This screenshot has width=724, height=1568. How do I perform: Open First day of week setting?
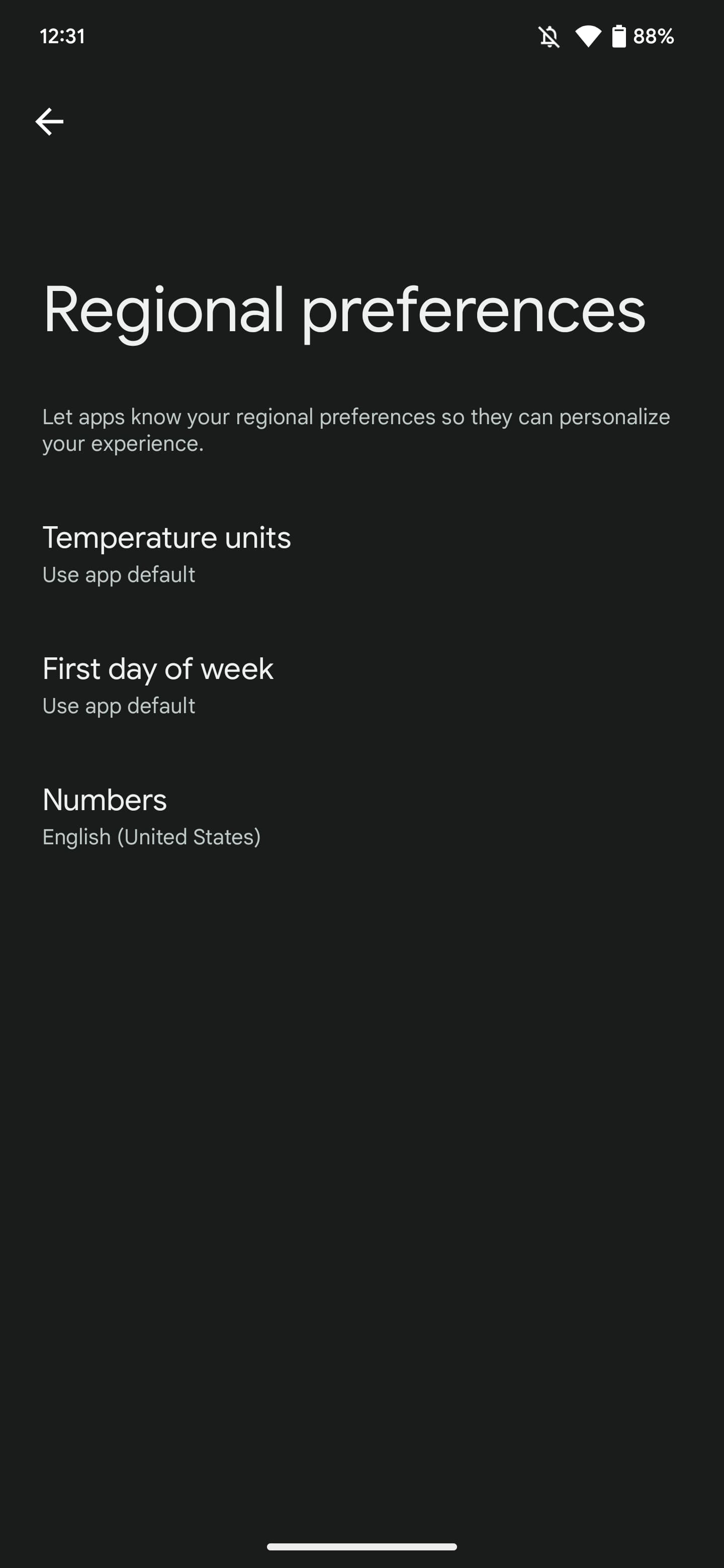(x=158, y=685)
